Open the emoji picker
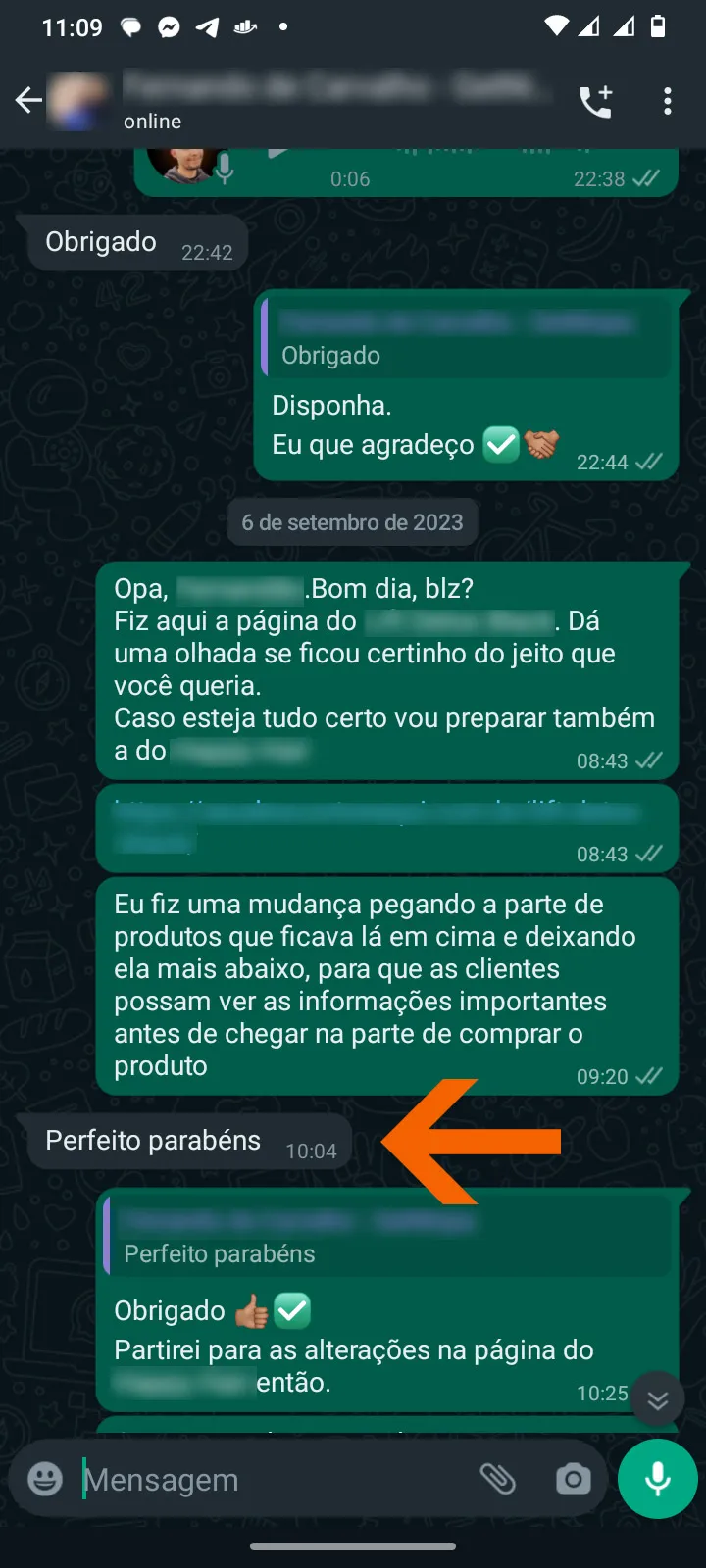 point(42,1480)
